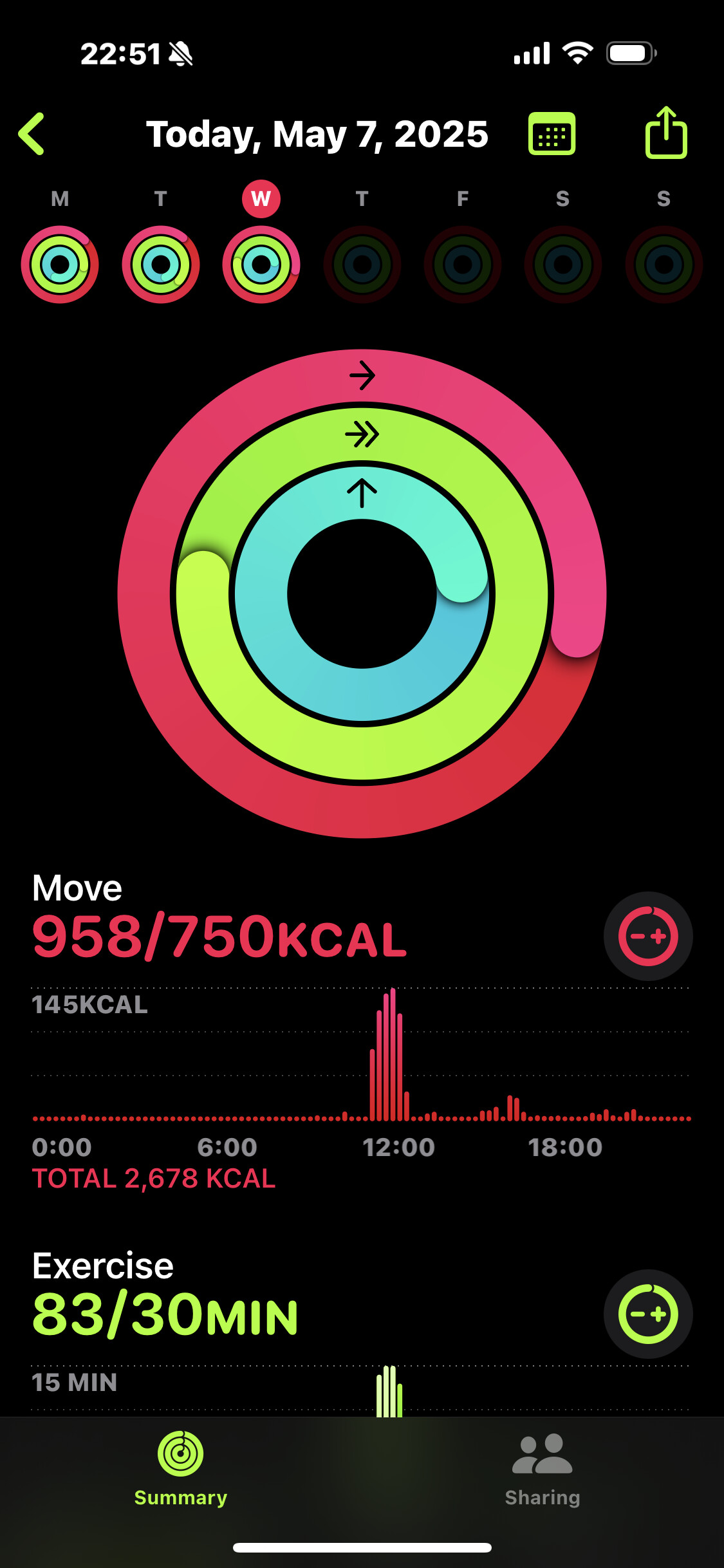This screenshot has width=724, height=1568.
Task: Select Saturday's activity rings
Action: [563, 264]
